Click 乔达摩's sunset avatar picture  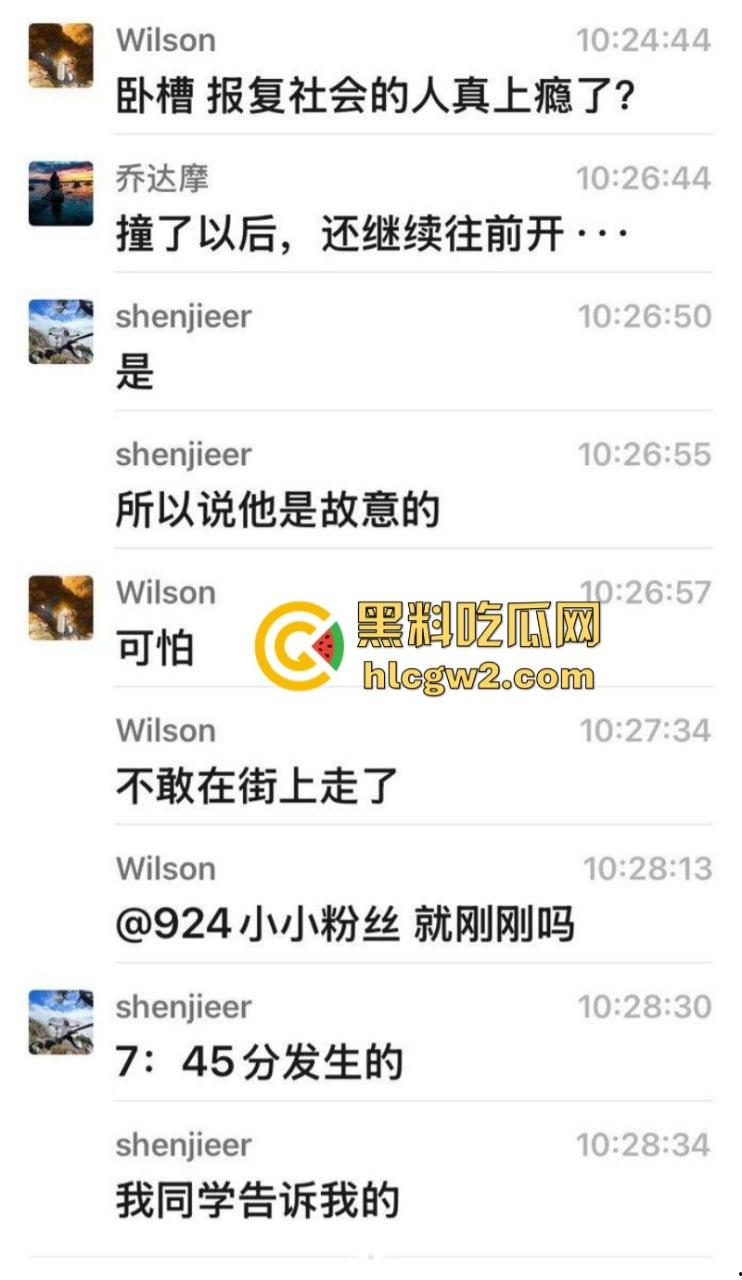coord(60,193)
